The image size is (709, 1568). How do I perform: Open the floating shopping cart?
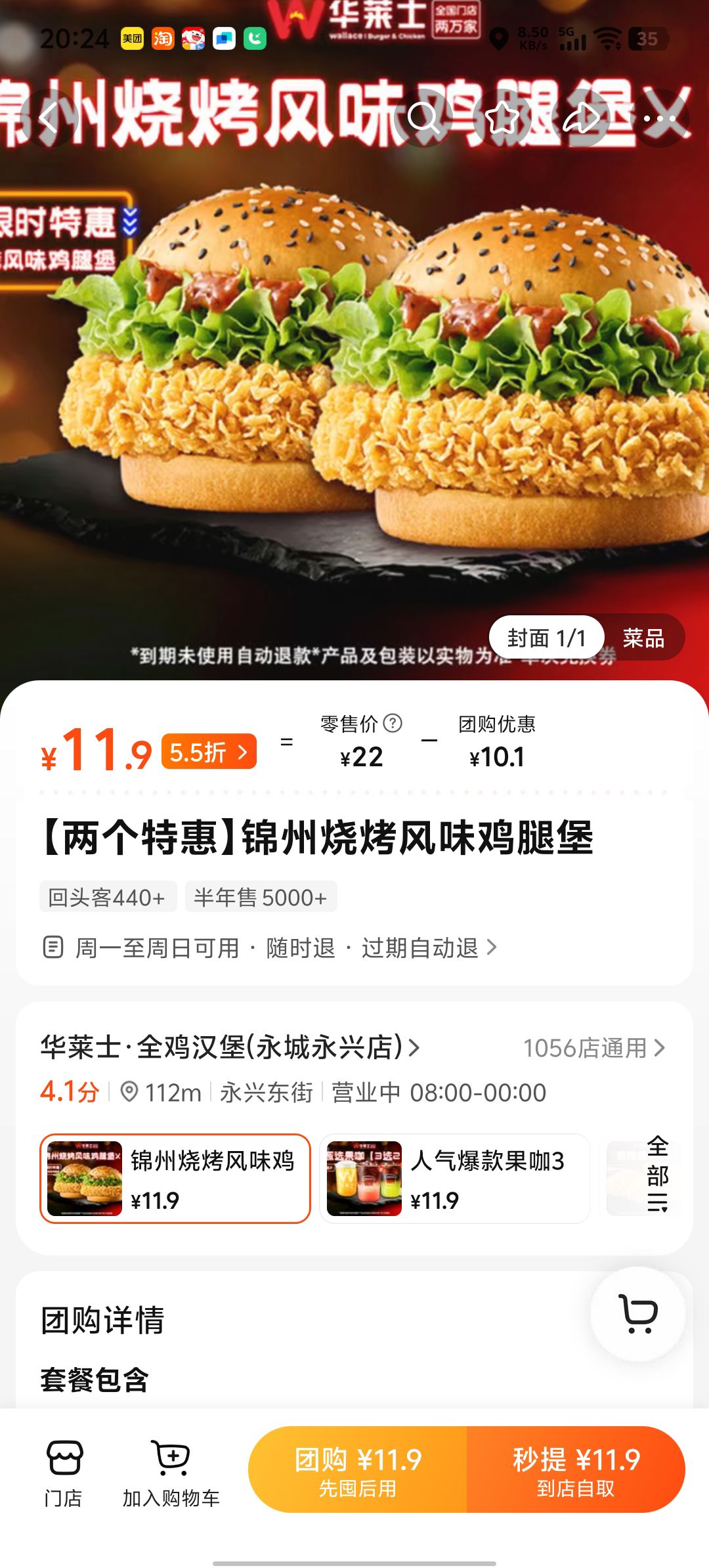(638, 1313)
